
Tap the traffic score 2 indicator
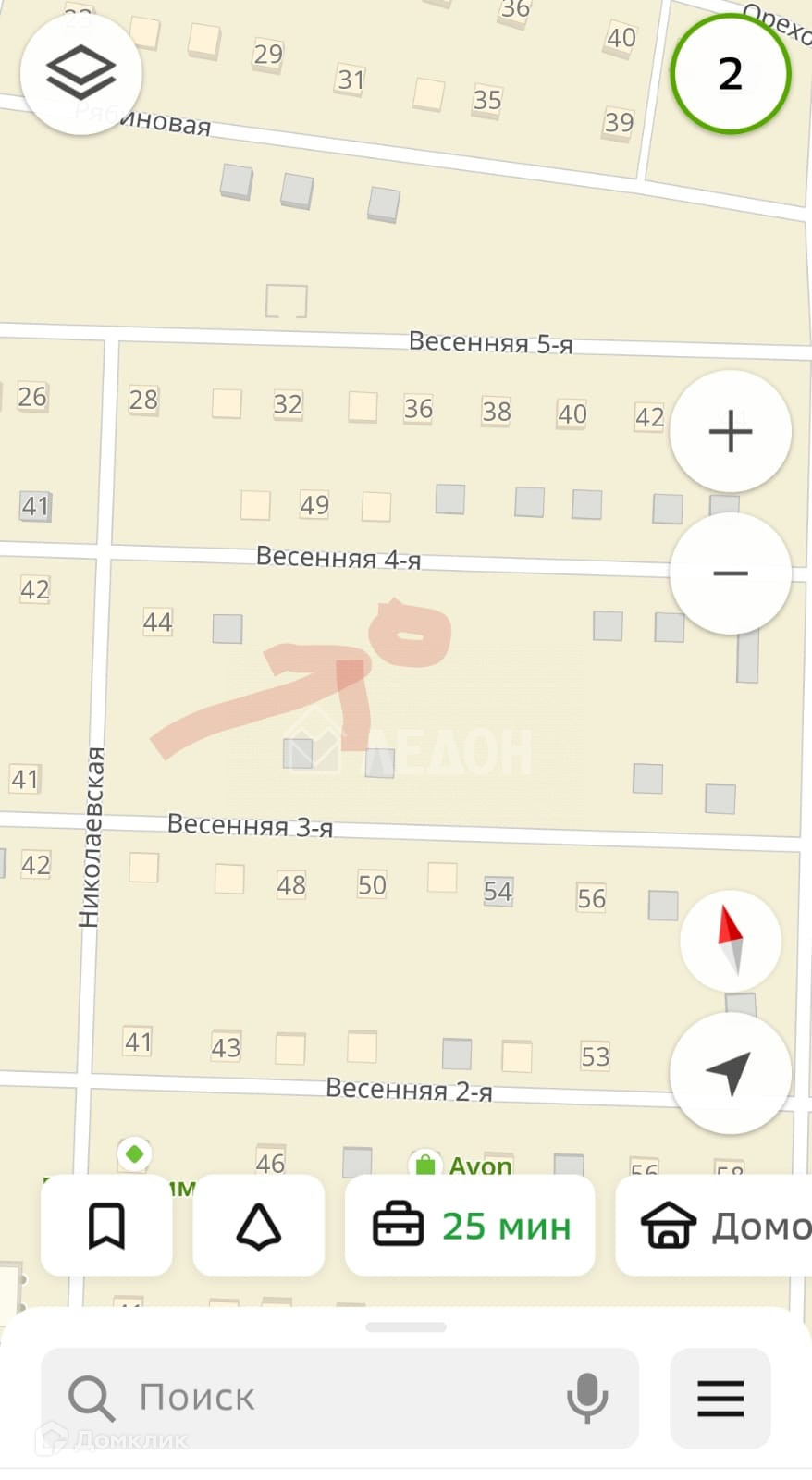(x=730, y=74)
